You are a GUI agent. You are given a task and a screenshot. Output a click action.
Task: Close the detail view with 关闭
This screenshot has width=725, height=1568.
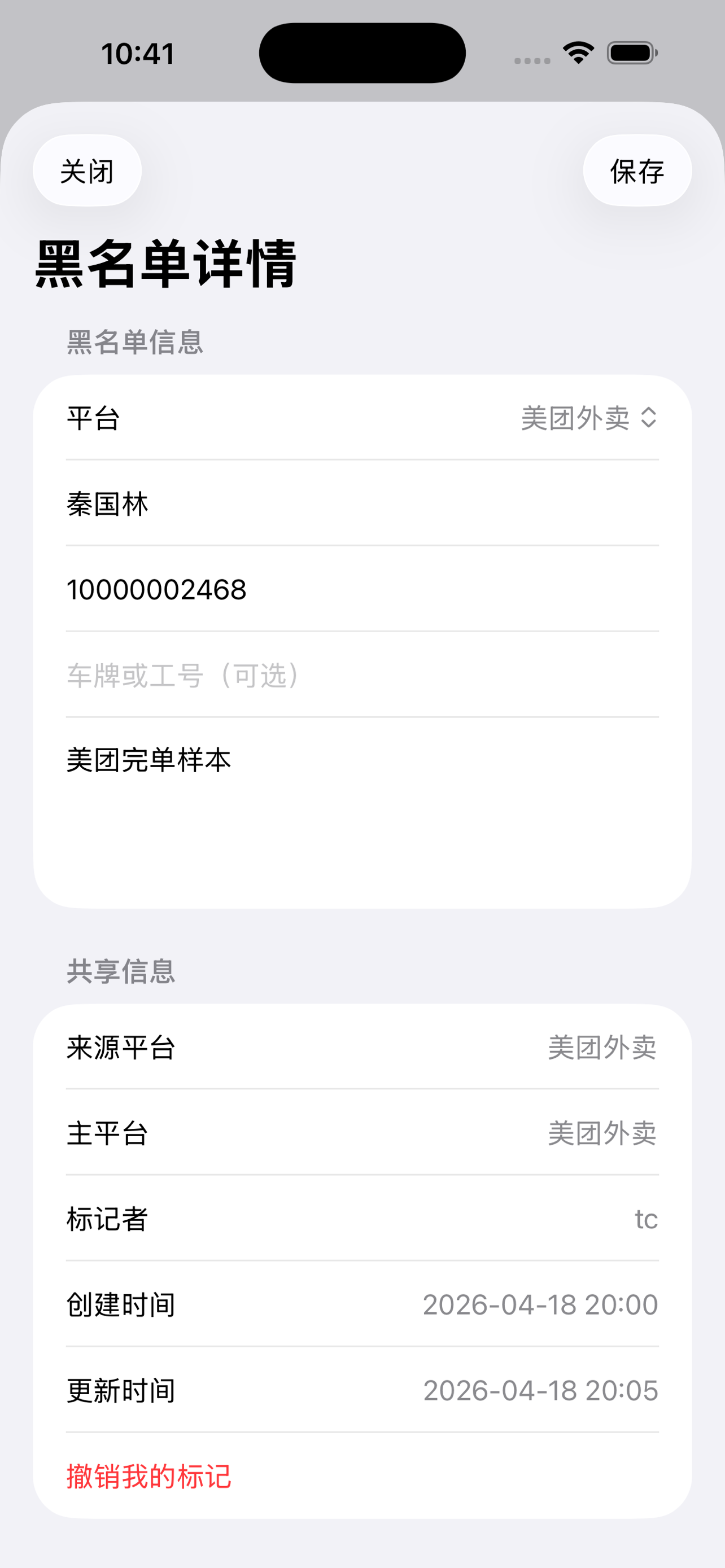point(87,171)
